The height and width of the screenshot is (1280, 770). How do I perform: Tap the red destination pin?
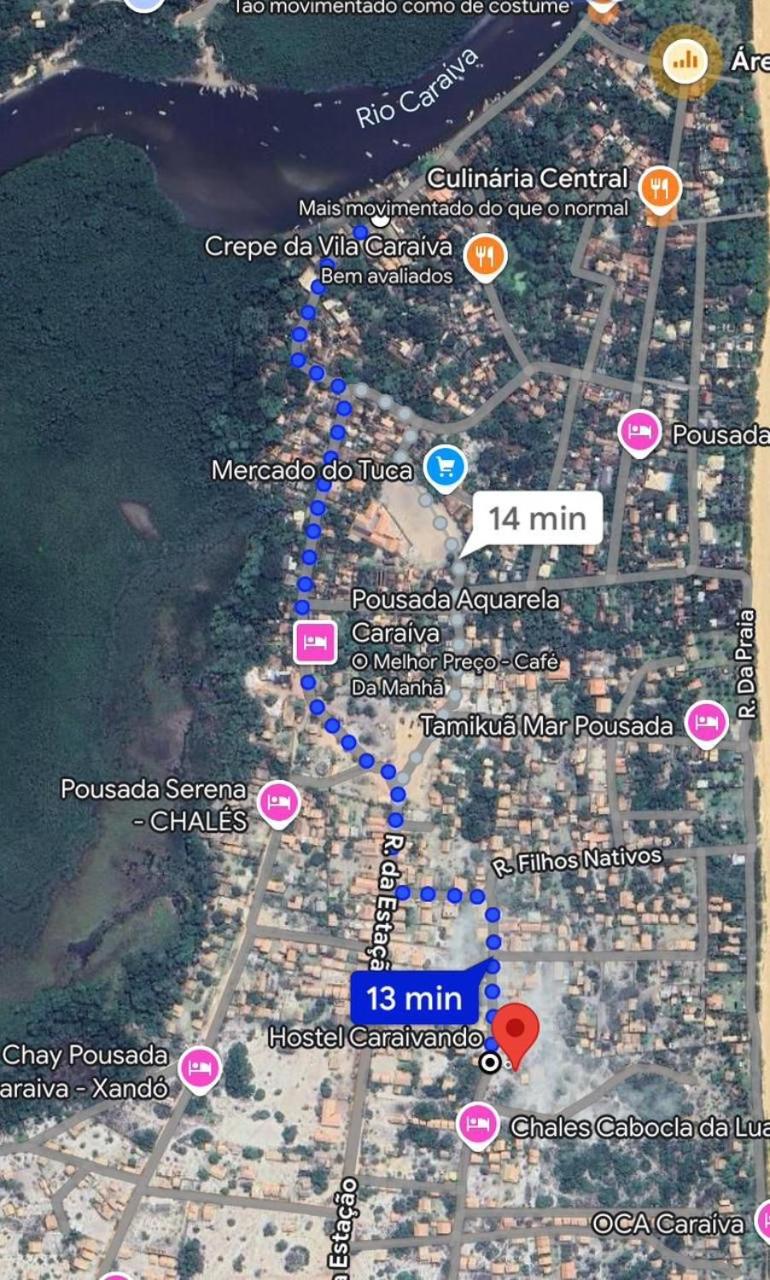point(516,1034)
